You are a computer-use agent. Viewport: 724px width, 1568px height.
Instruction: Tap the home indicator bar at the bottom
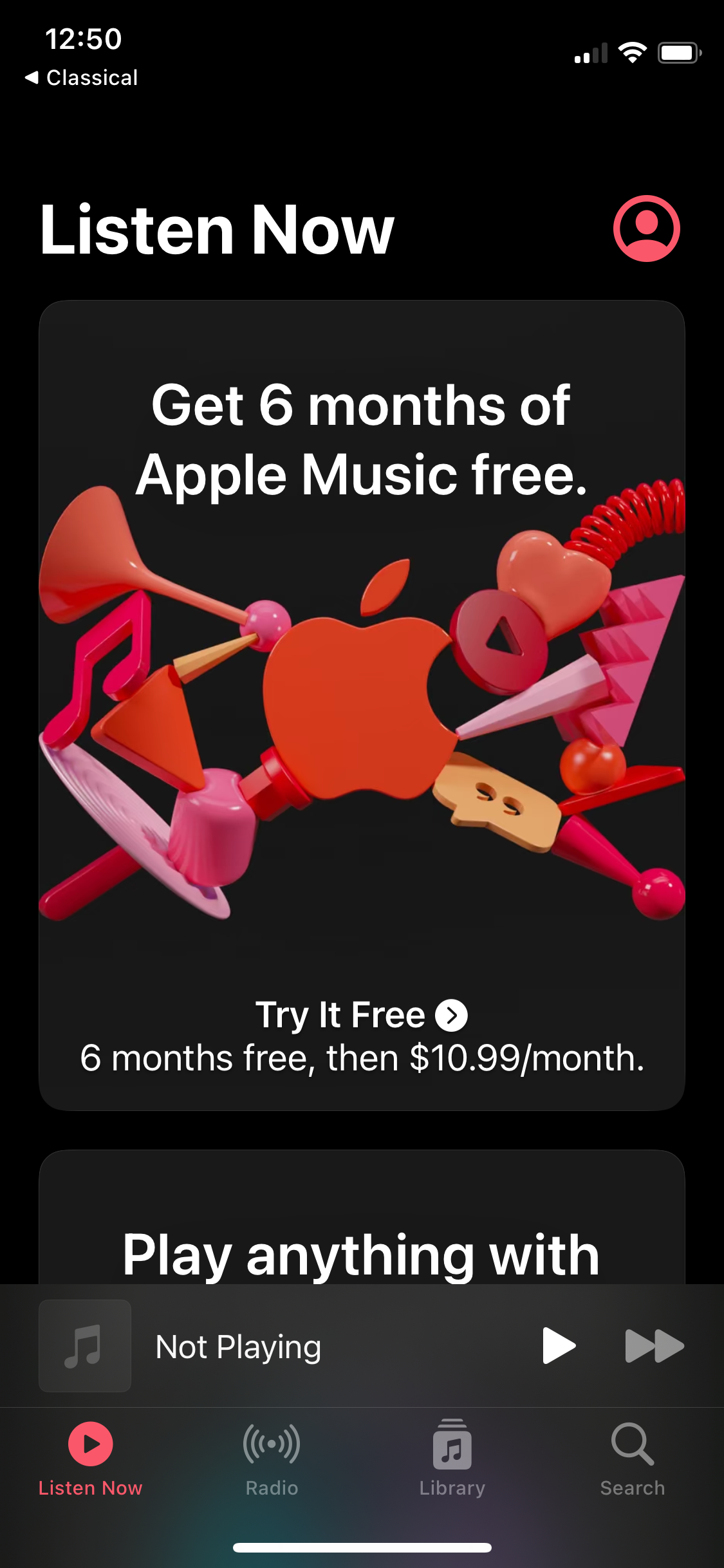[362, 1547]
